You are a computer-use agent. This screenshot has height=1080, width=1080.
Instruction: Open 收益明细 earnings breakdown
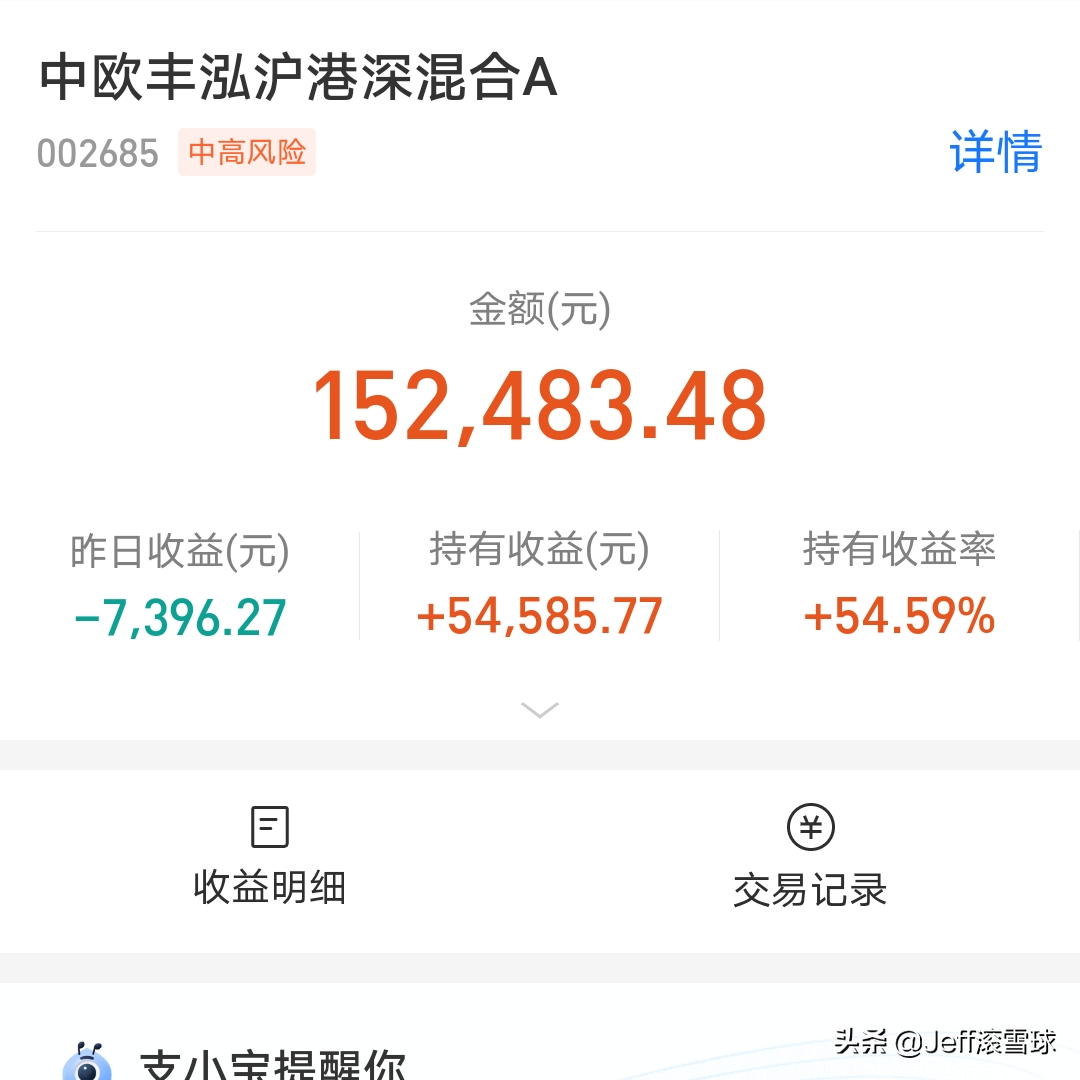(x=270, y=858)
